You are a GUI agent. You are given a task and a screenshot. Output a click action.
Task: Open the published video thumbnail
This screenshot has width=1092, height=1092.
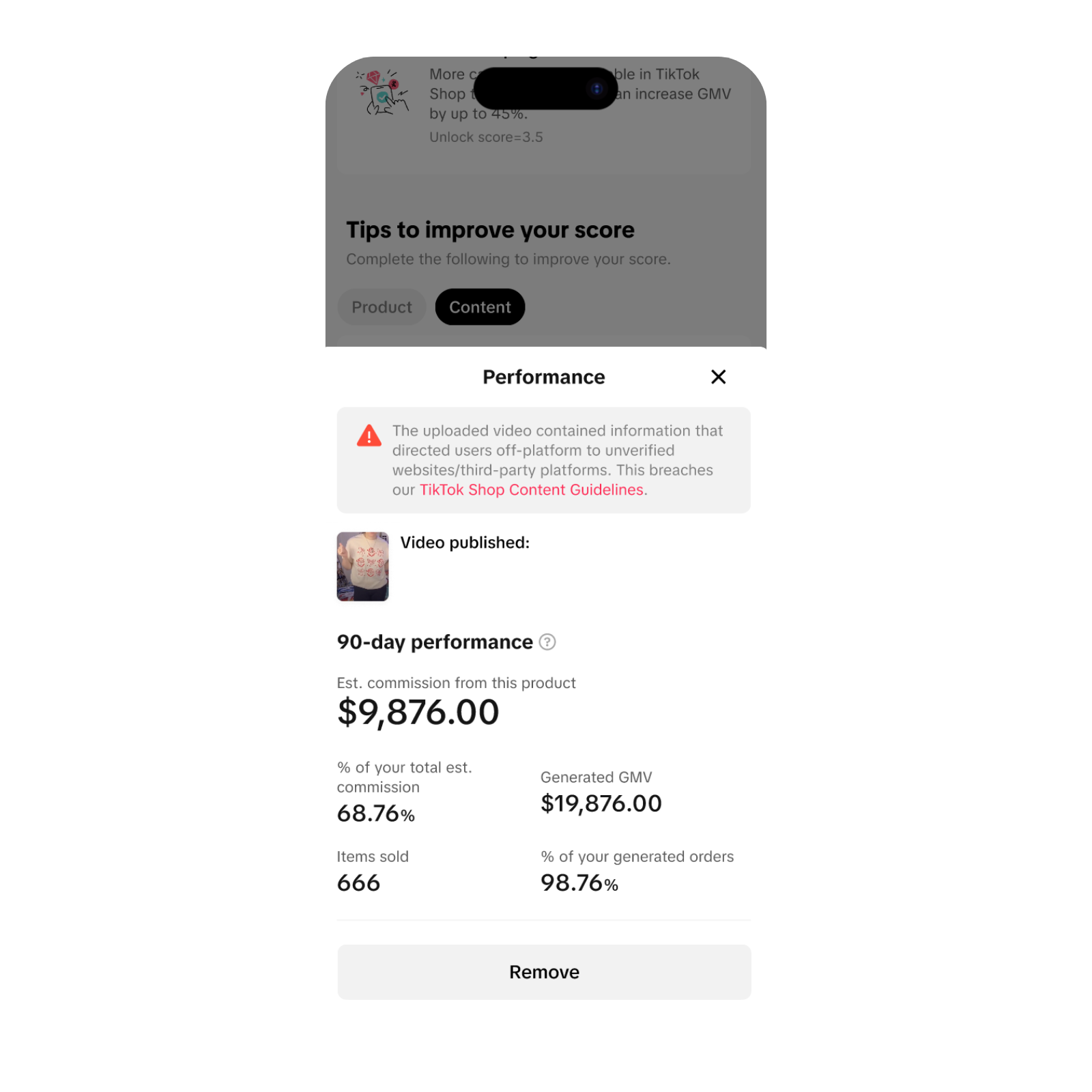pyautogui.click(x=362, y=566)
